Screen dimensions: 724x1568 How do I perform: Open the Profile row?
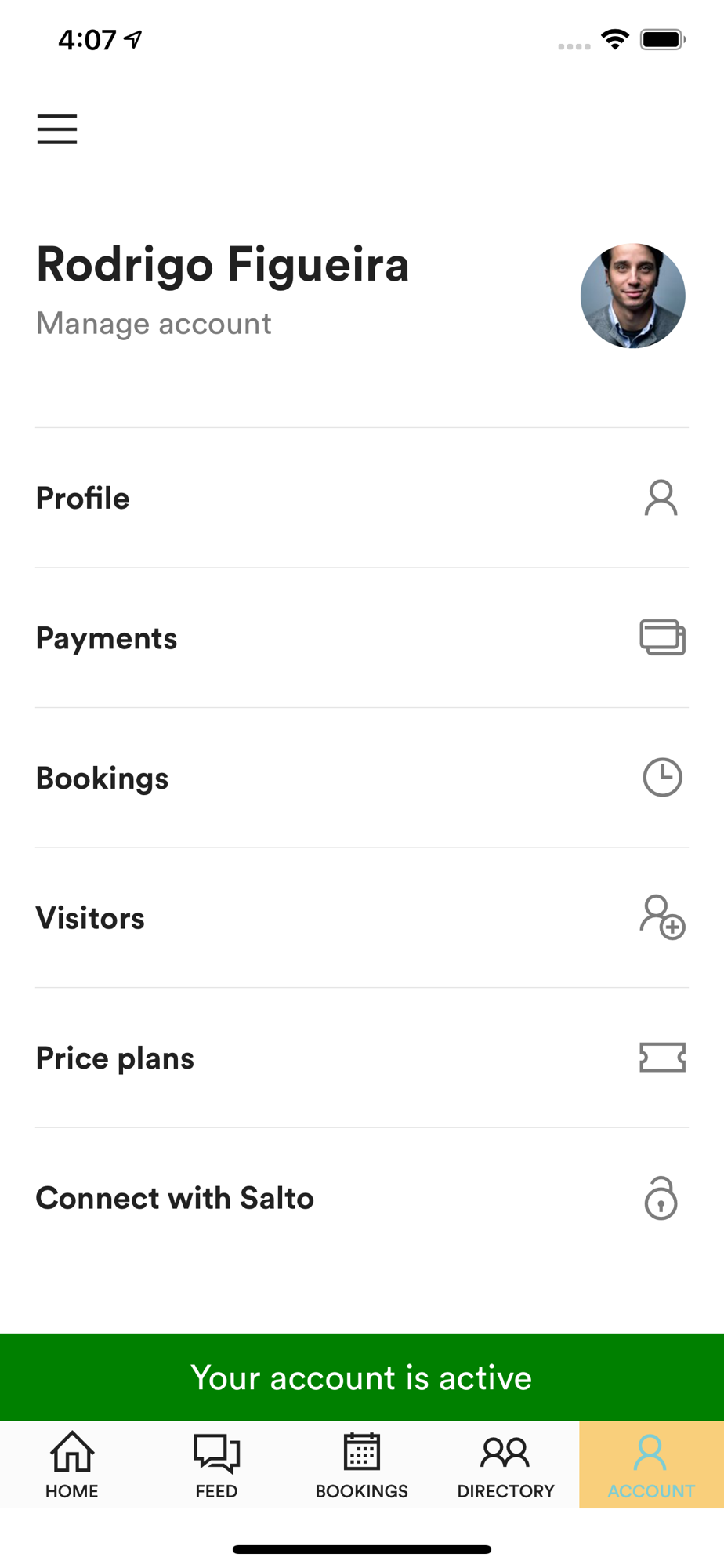pos(362,498)
